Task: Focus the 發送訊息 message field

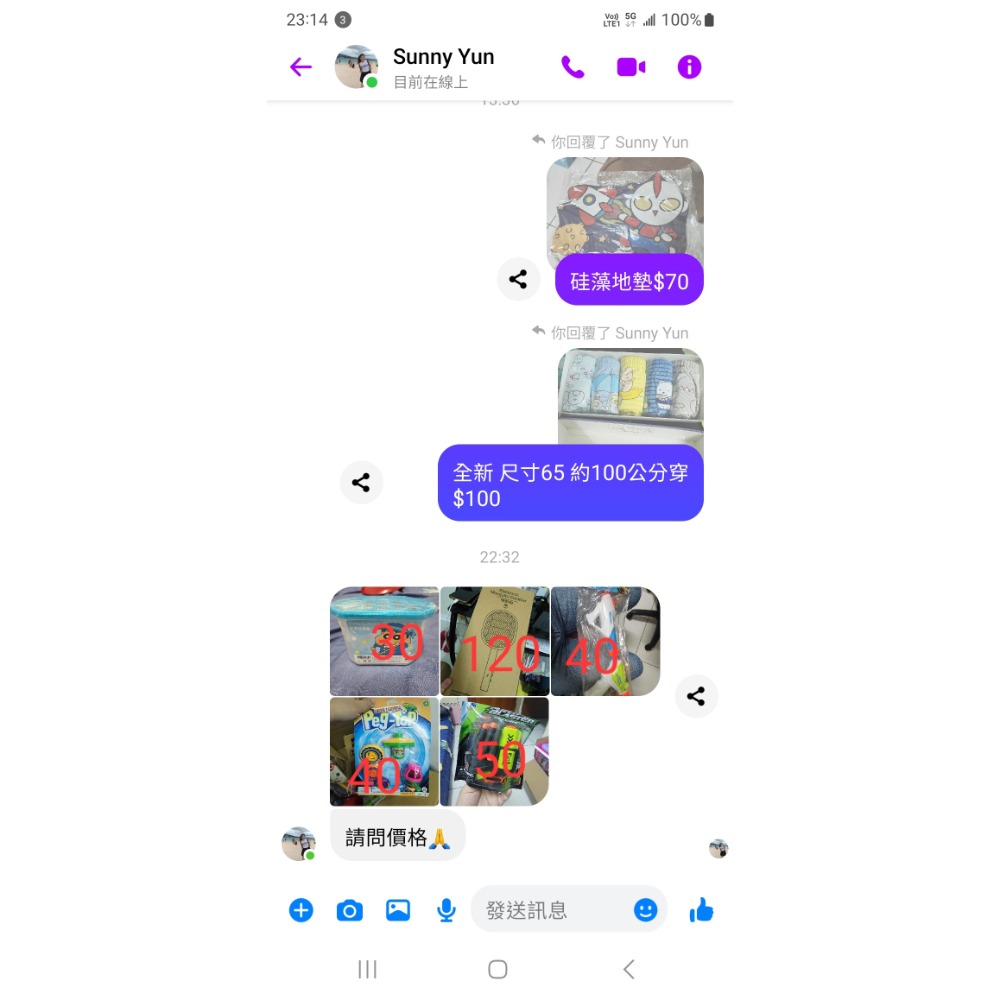Action: (x=550, y=910)
